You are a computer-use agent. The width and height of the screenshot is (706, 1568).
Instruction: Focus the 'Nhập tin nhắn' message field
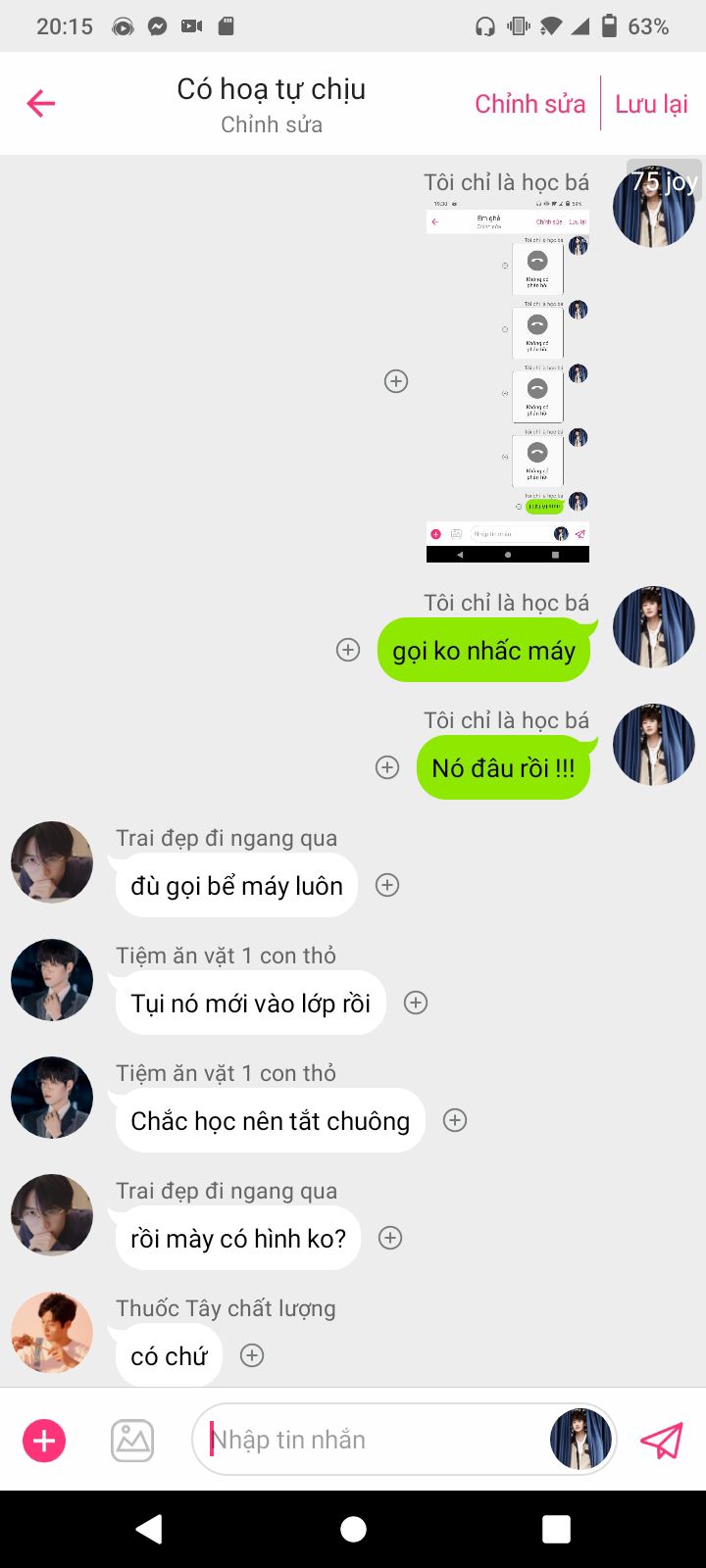373,1440
